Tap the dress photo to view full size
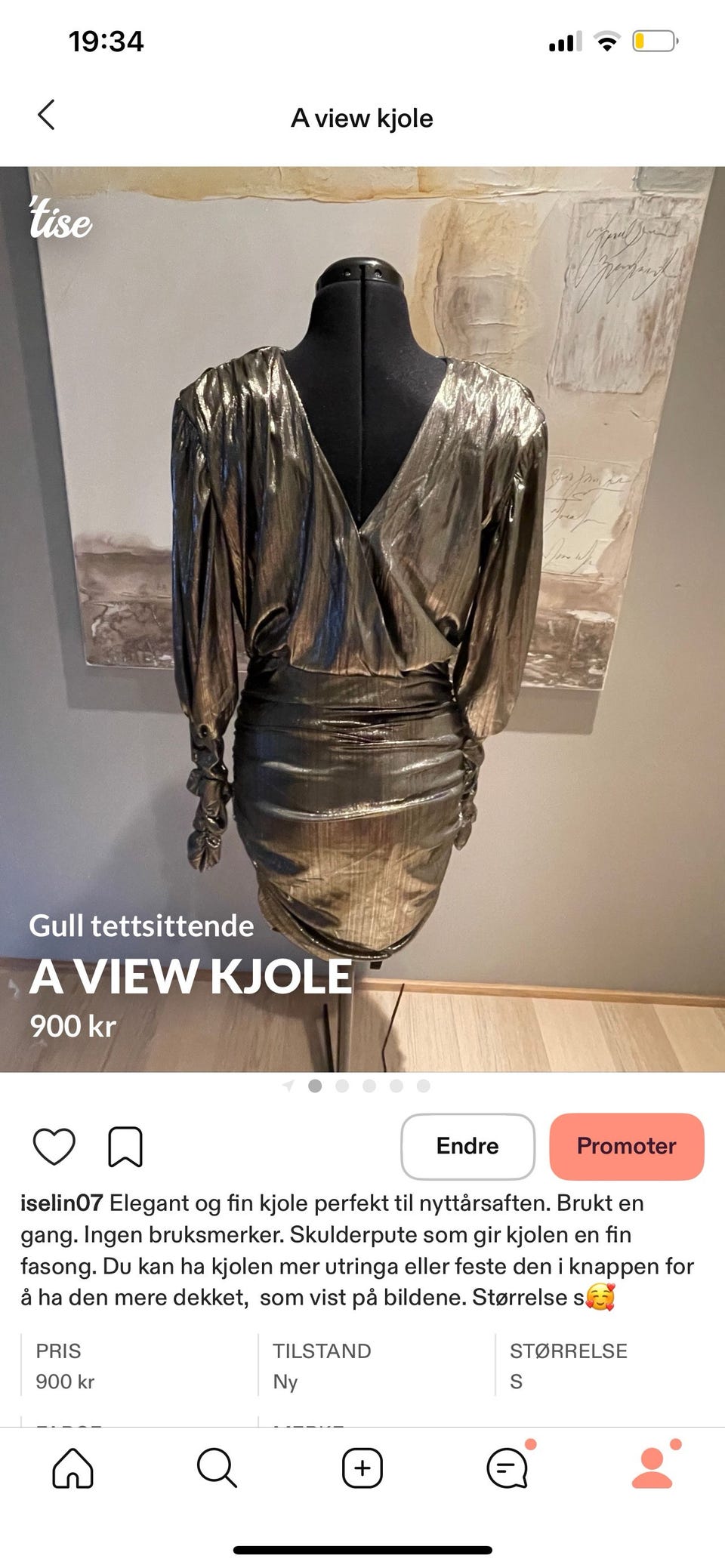The width and height of the screenshot is (725, 1568). [x=362, y=604]
